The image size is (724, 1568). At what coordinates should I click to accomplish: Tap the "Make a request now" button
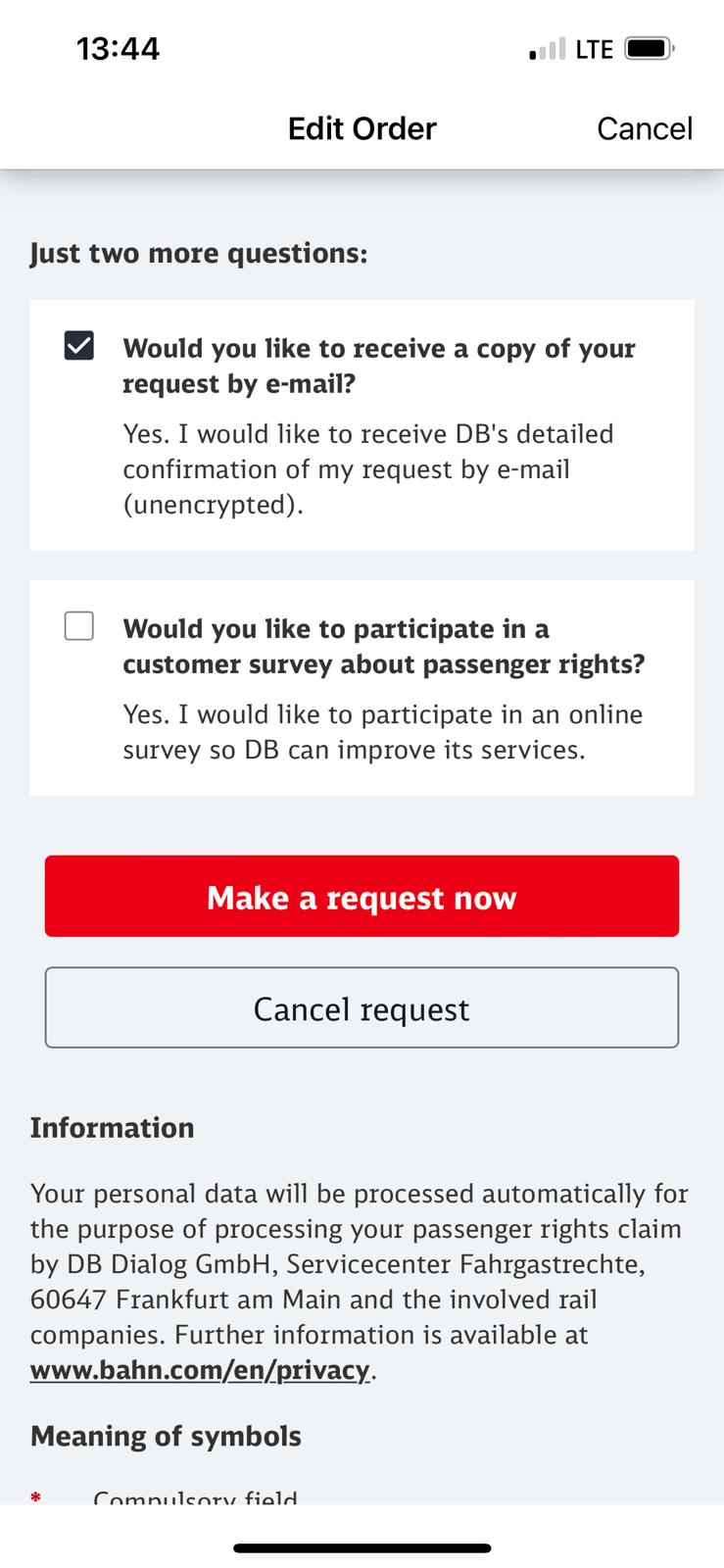pyautogui.click(x=362, y=897)
